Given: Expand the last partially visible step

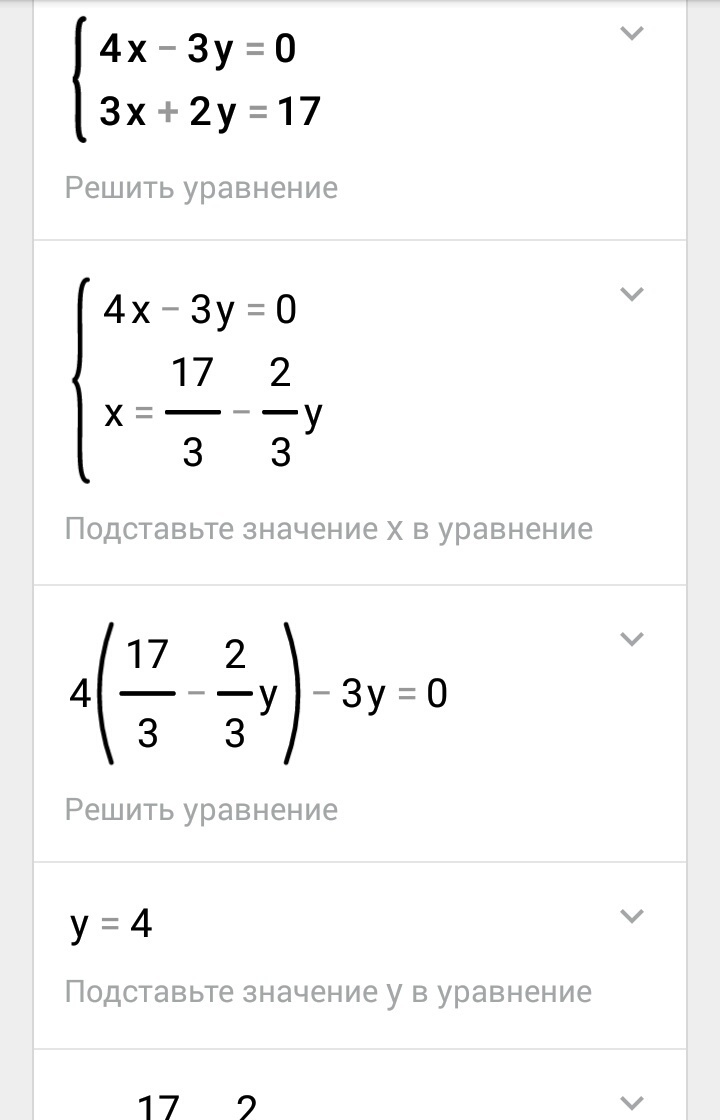Looking at the screenshot, I should click(x=632, y=1102).
